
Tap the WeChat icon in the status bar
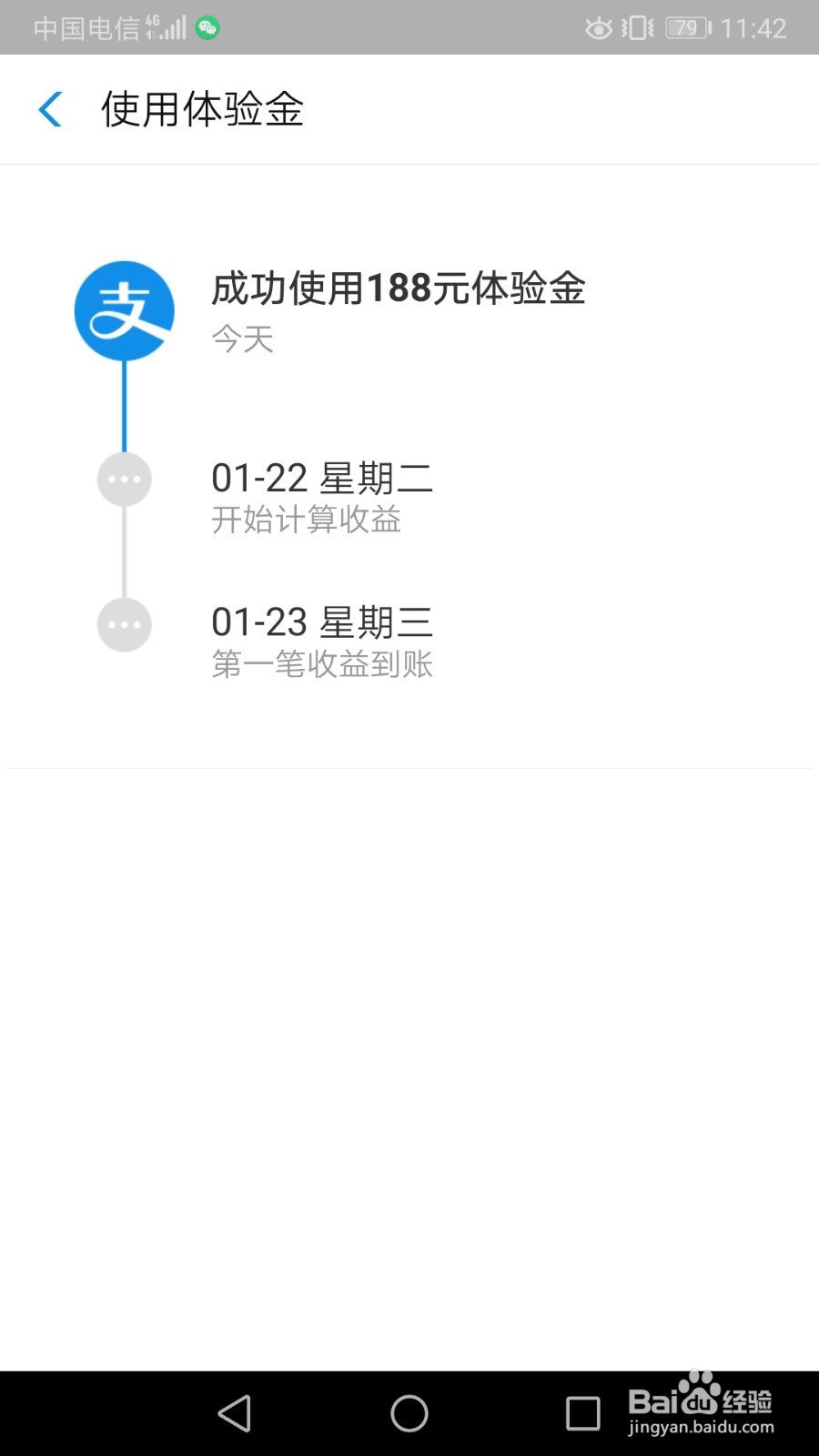click(x=207, y=27)
